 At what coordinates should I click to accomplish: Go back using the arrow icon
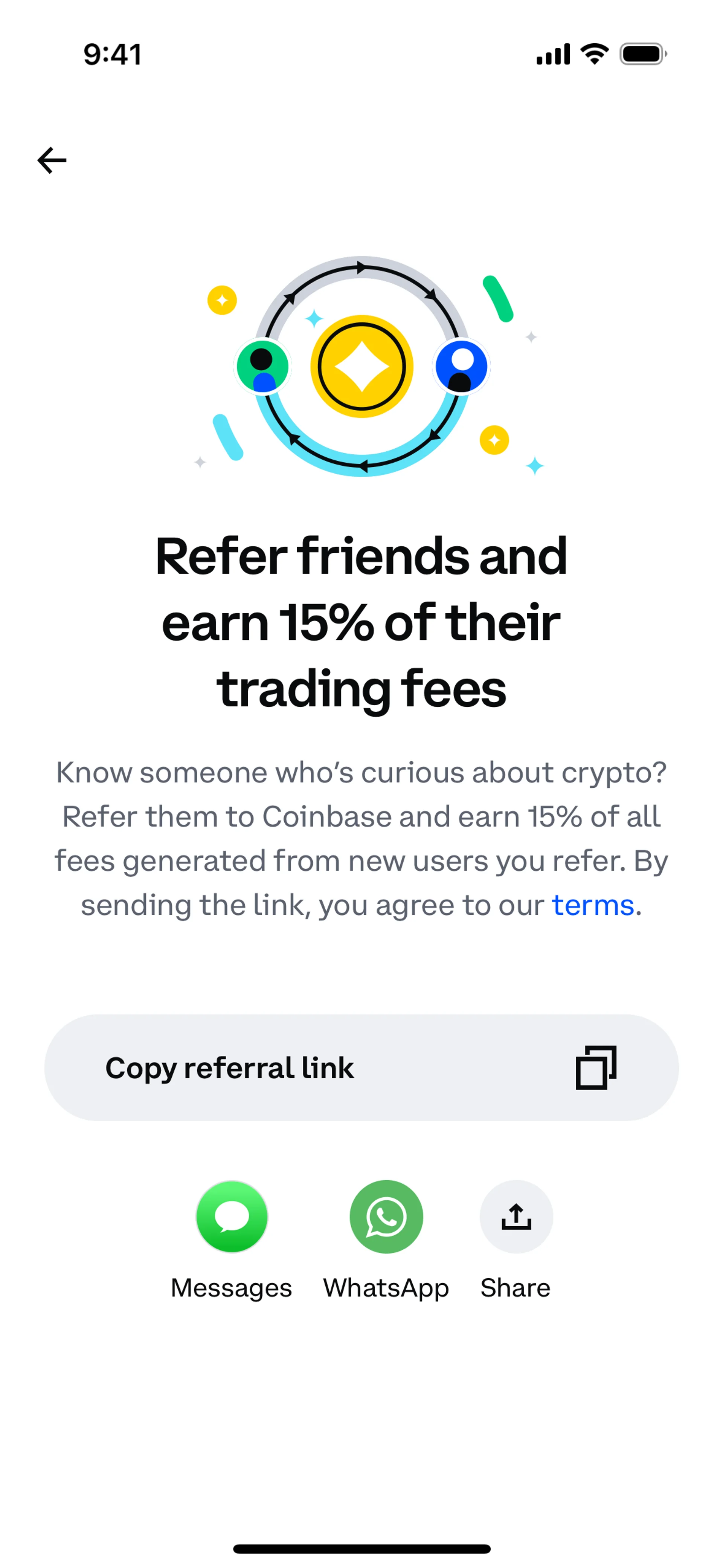(x=52, y=160)
